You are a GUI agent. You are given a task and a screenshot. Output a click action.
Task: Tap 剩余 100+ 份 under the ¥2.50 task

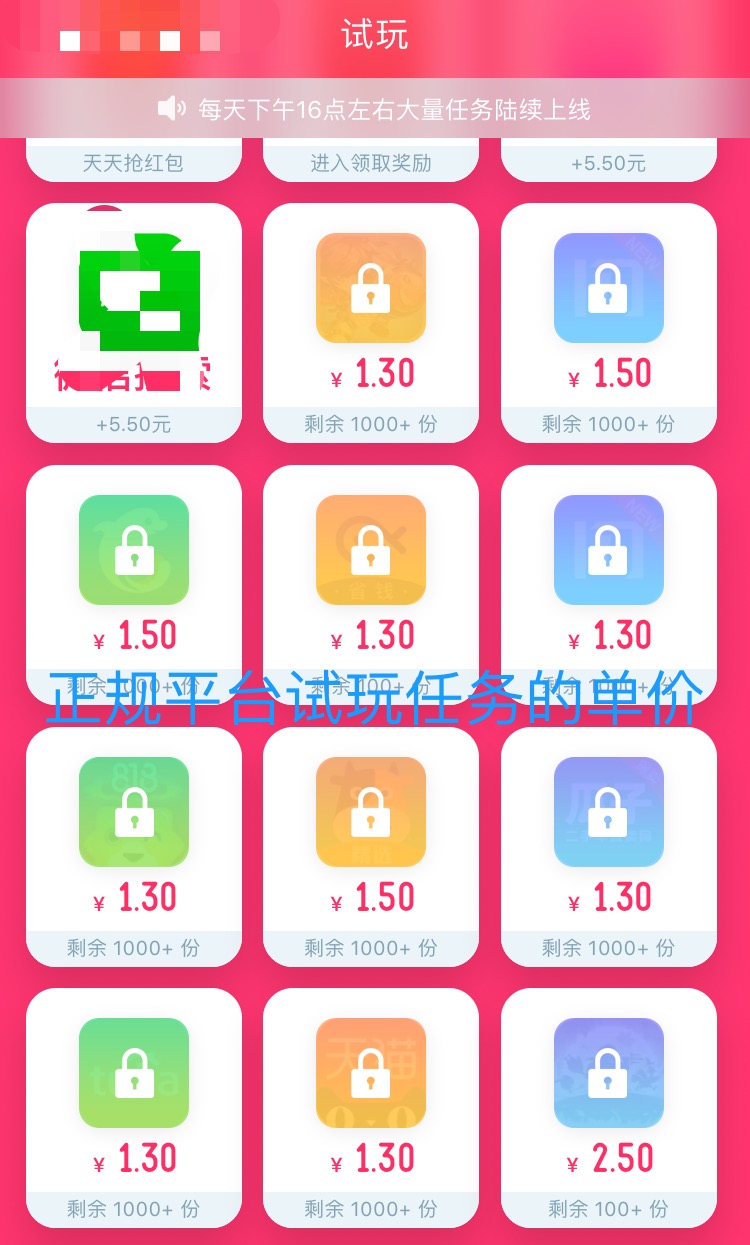pos(609,1208)
